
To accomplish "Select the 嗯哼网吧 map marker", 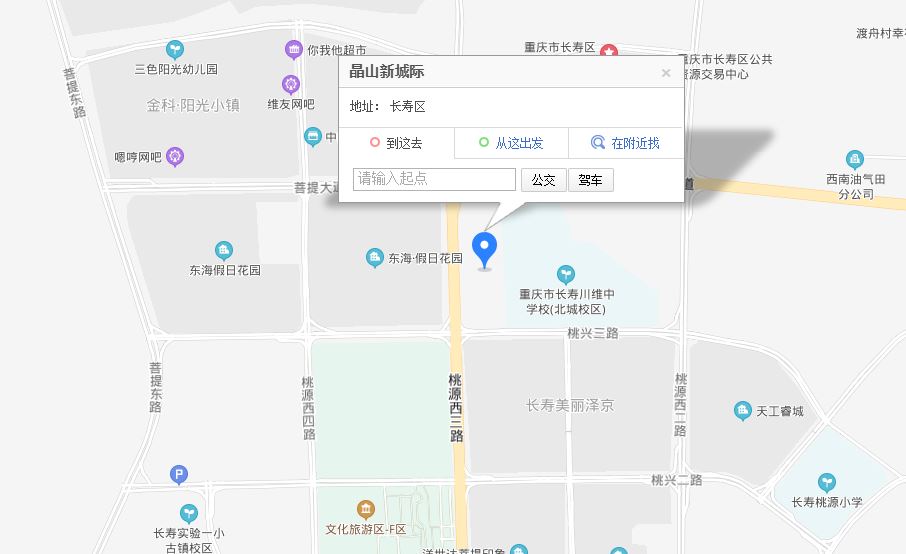I will [176, 156].
